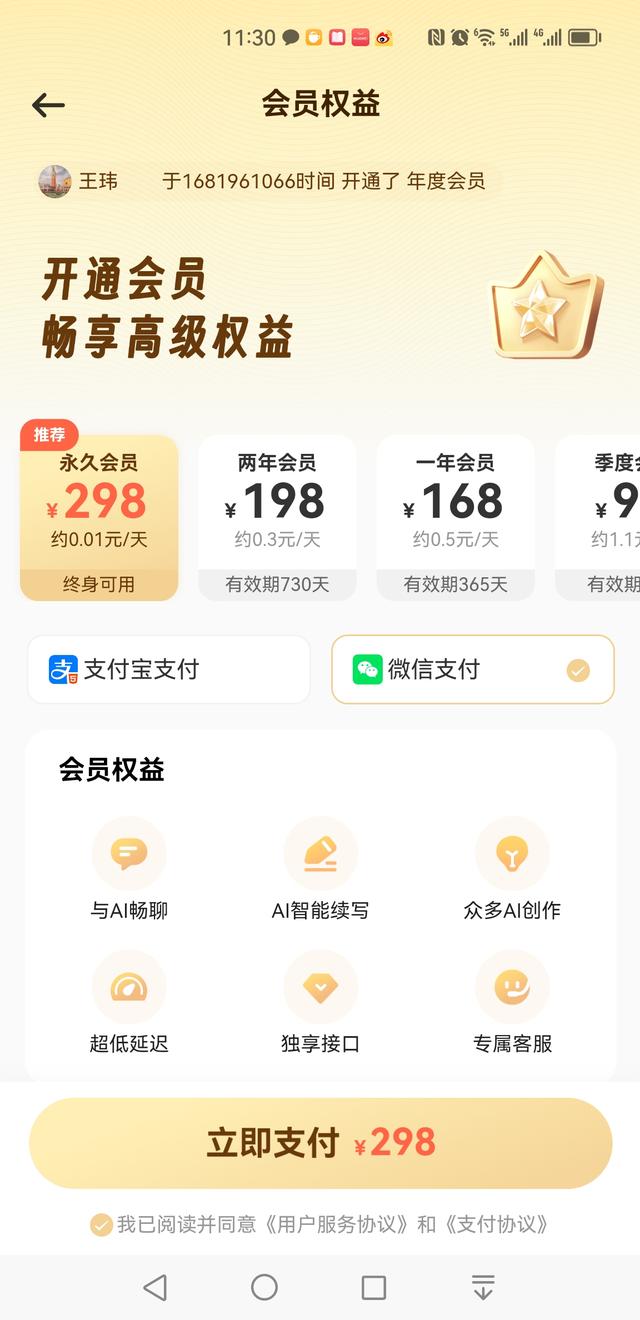This screenshot has width=640, height=1320.
Task: Go back using the top-left arrow
Action: (x=48, y=105)
